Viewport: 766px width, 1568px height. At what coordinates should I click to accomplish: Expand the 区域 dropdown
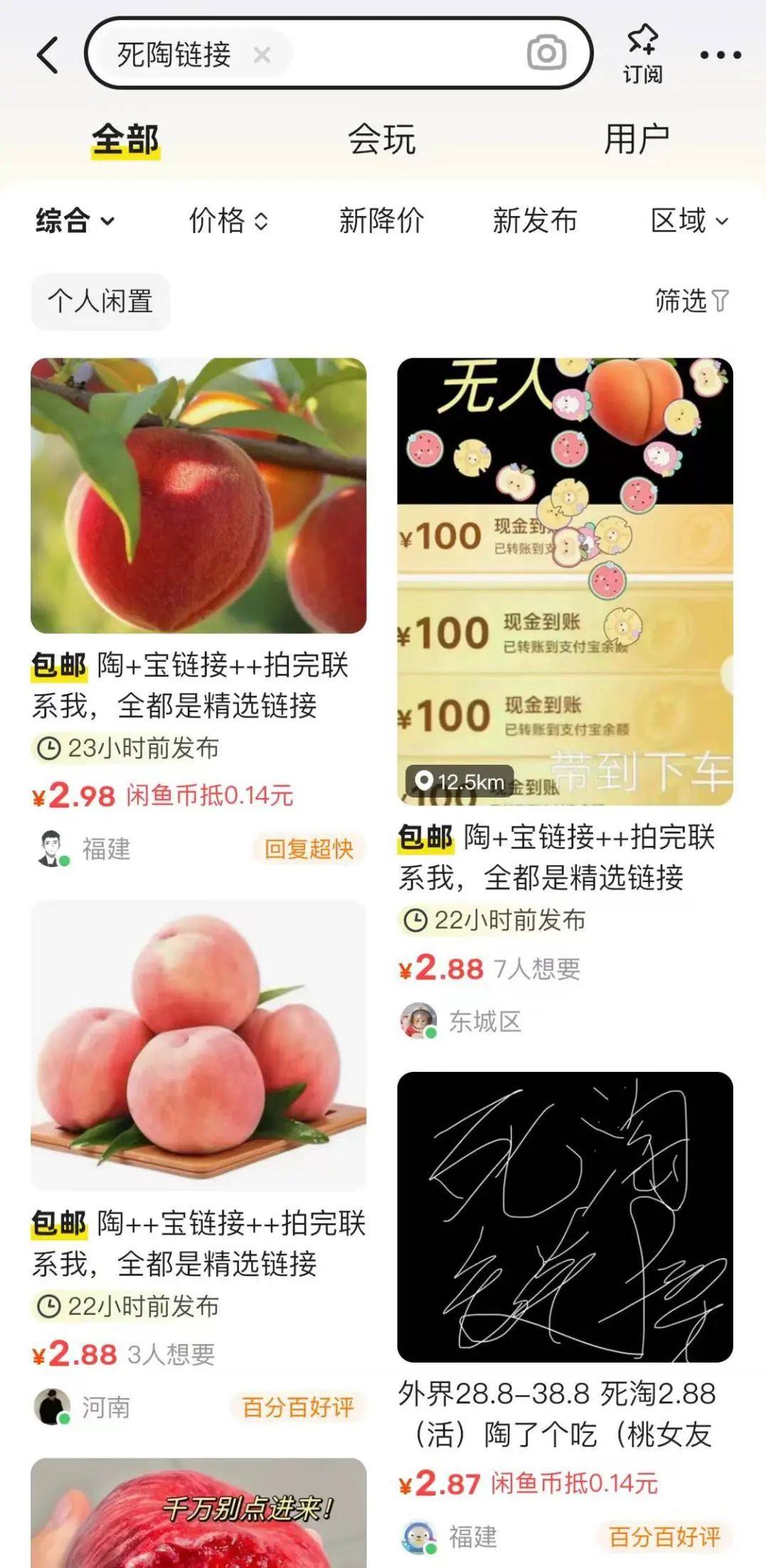(690, 221)
